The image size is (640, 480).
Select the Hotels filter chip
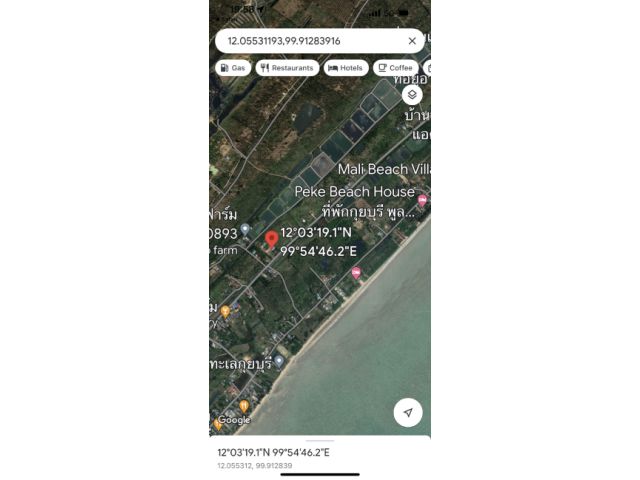click(x=346, y=68)
